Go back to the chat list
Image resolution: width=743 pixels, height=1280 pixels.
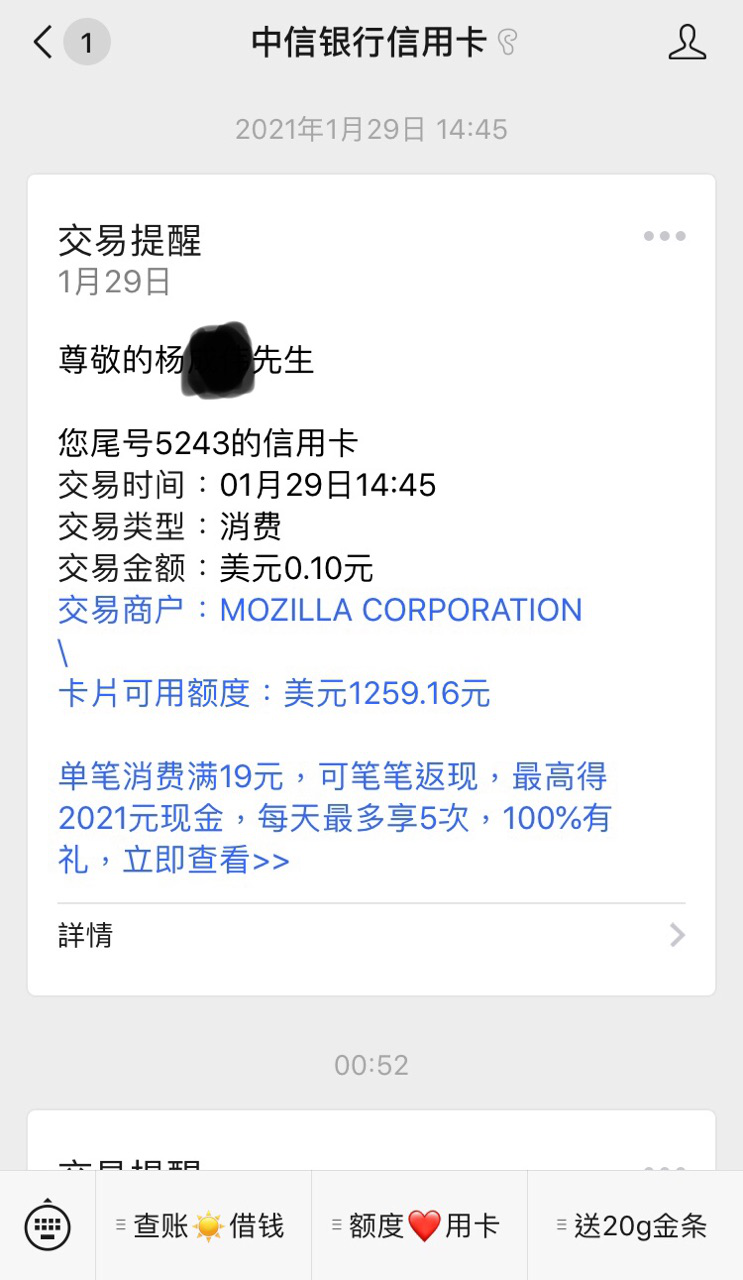pos(44,43)
